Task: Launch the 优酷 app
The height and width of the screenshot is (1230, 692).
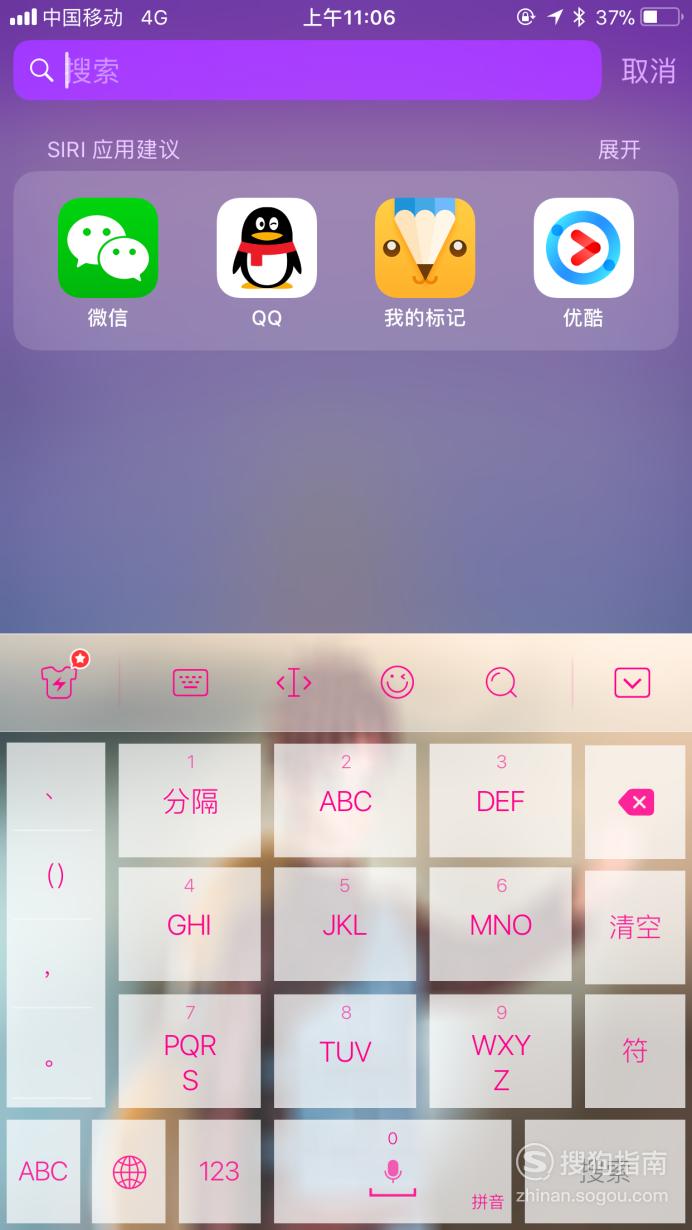Action: (x=583, y=248)
